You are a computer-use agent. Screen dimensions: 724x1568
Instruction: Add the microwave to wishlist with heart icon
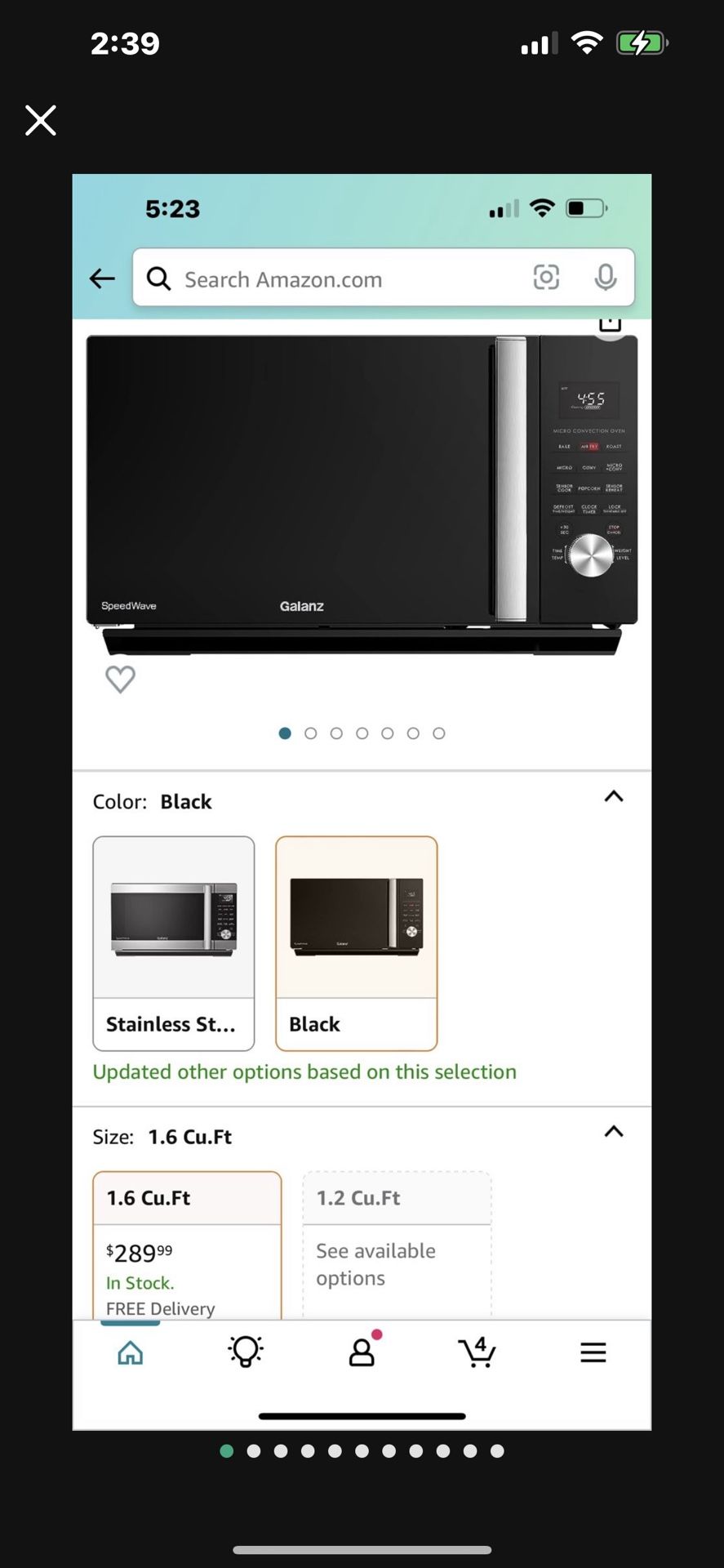coord(120,679)
